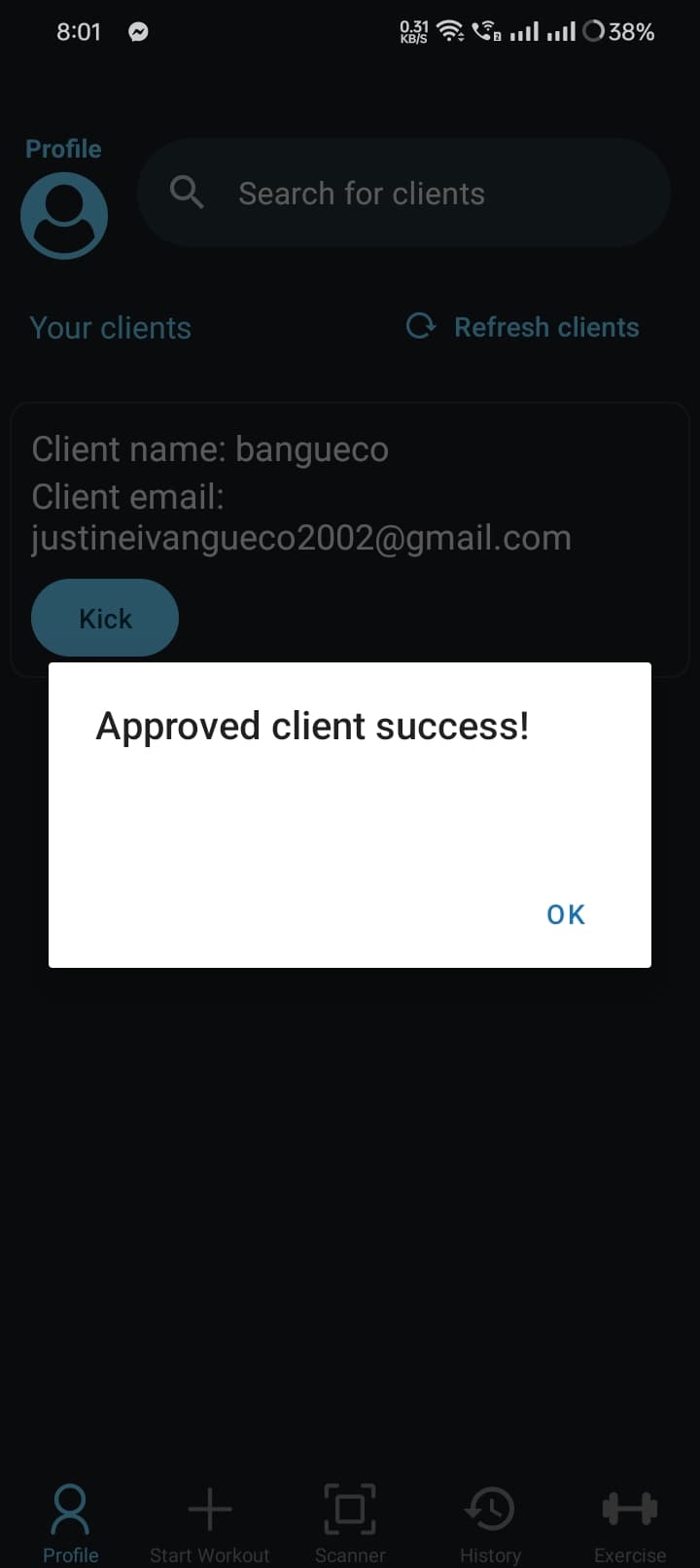Tap the Search for clients input field
Screen dimensions: 700x1568
coord(404,193)
